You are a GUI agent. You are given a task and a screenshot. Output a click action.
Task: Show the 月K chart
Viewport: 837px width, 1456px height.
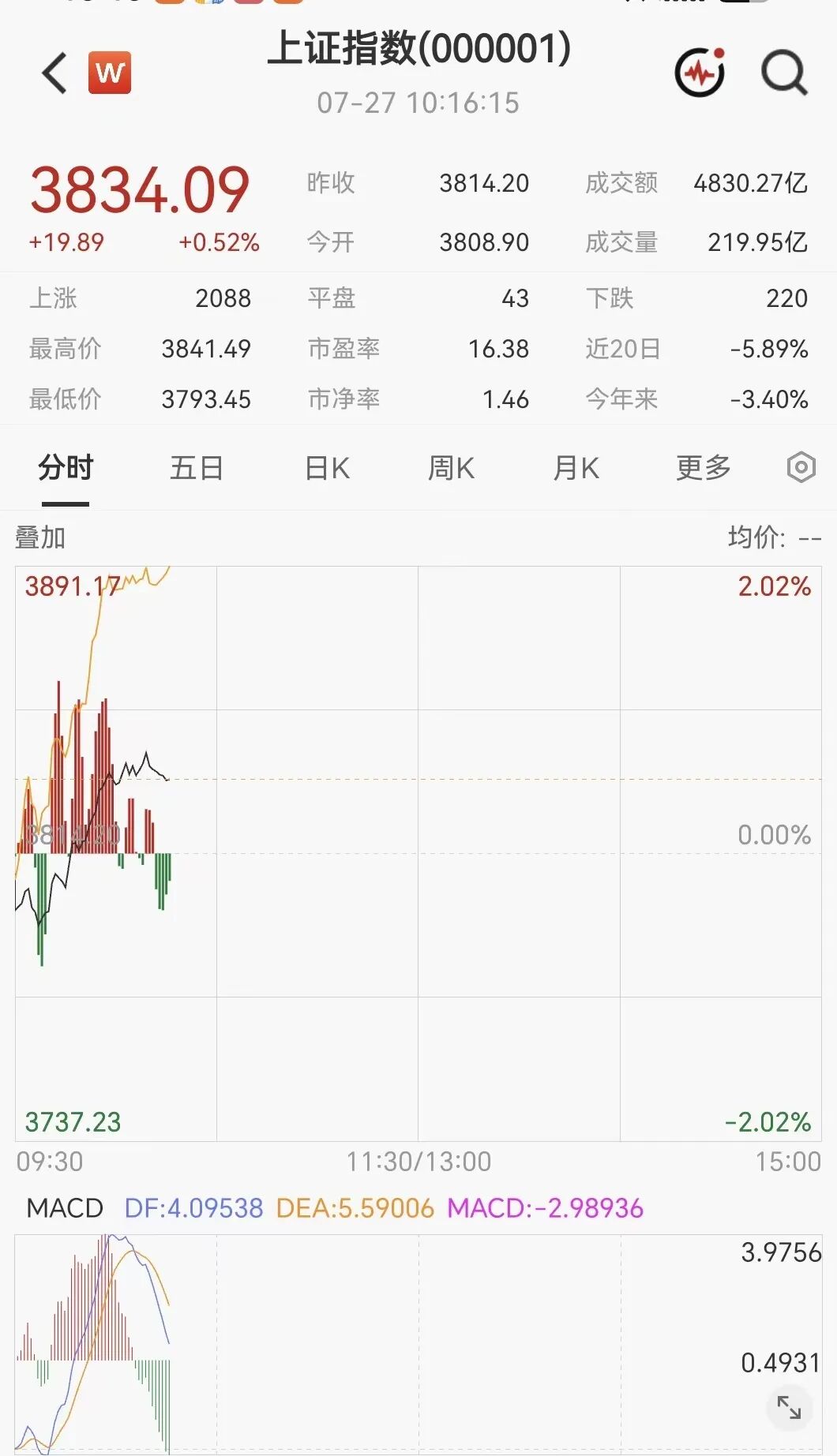pos(576,468)
